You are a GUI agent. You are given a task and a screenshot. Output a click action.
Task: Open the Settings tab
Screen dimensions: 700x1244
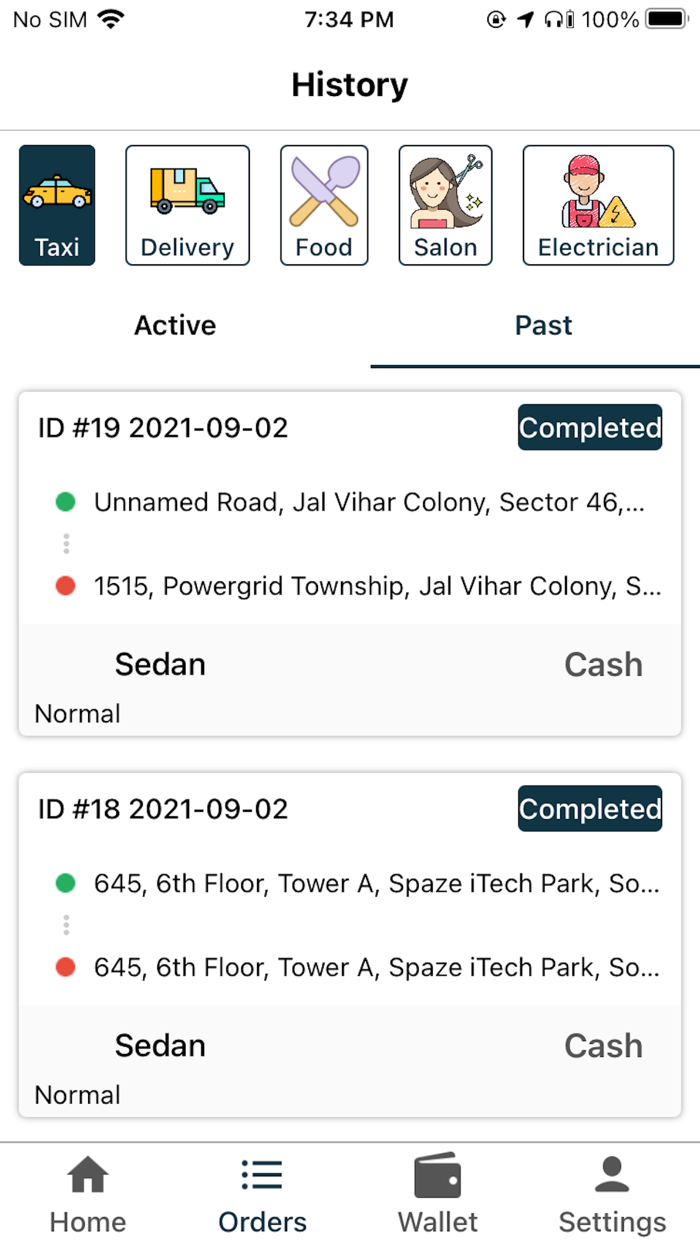click(x=612, y=1195)
